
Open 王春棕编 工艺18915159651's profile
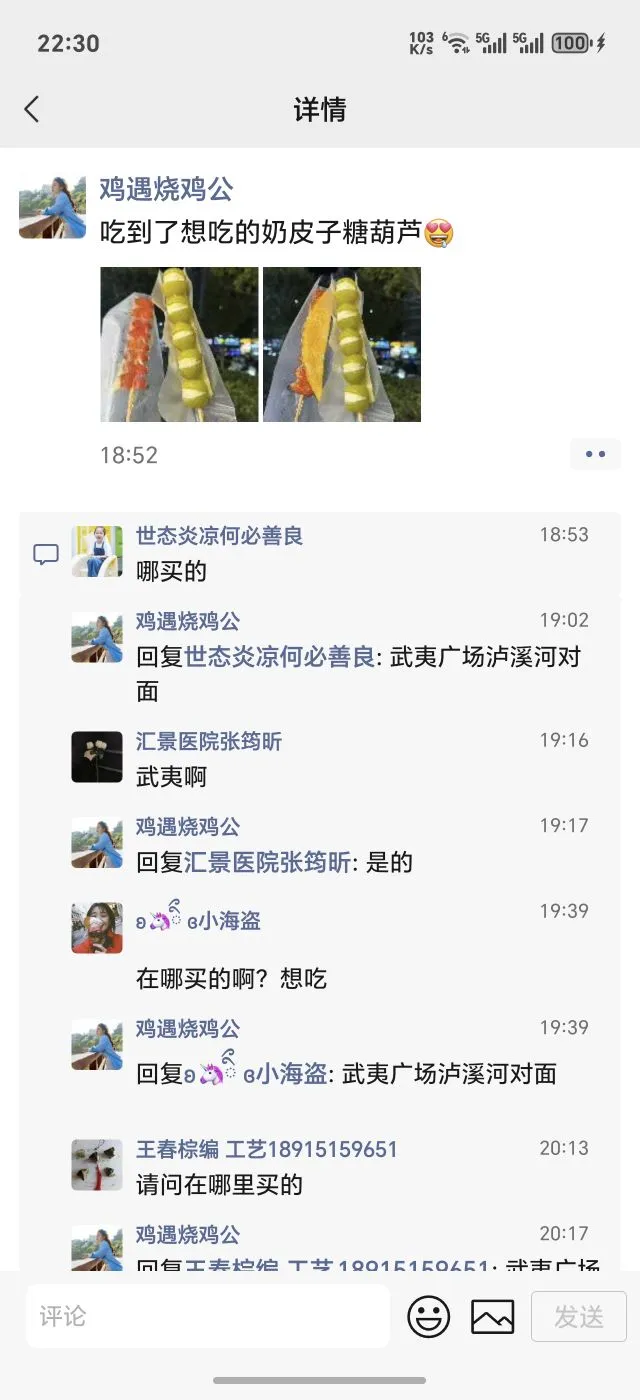click(x=266, y=1149)
